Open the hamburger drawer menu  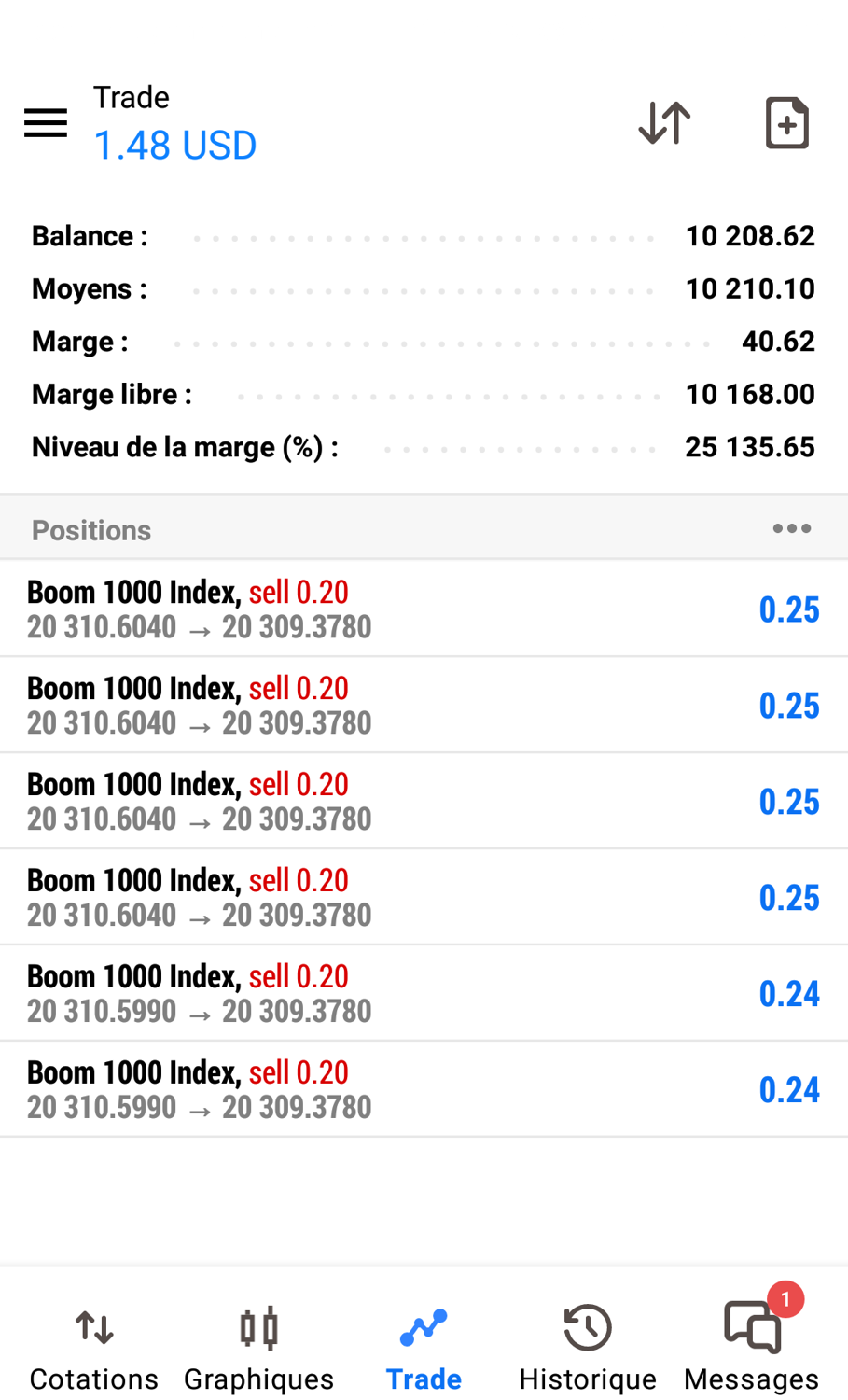(45, 122)
